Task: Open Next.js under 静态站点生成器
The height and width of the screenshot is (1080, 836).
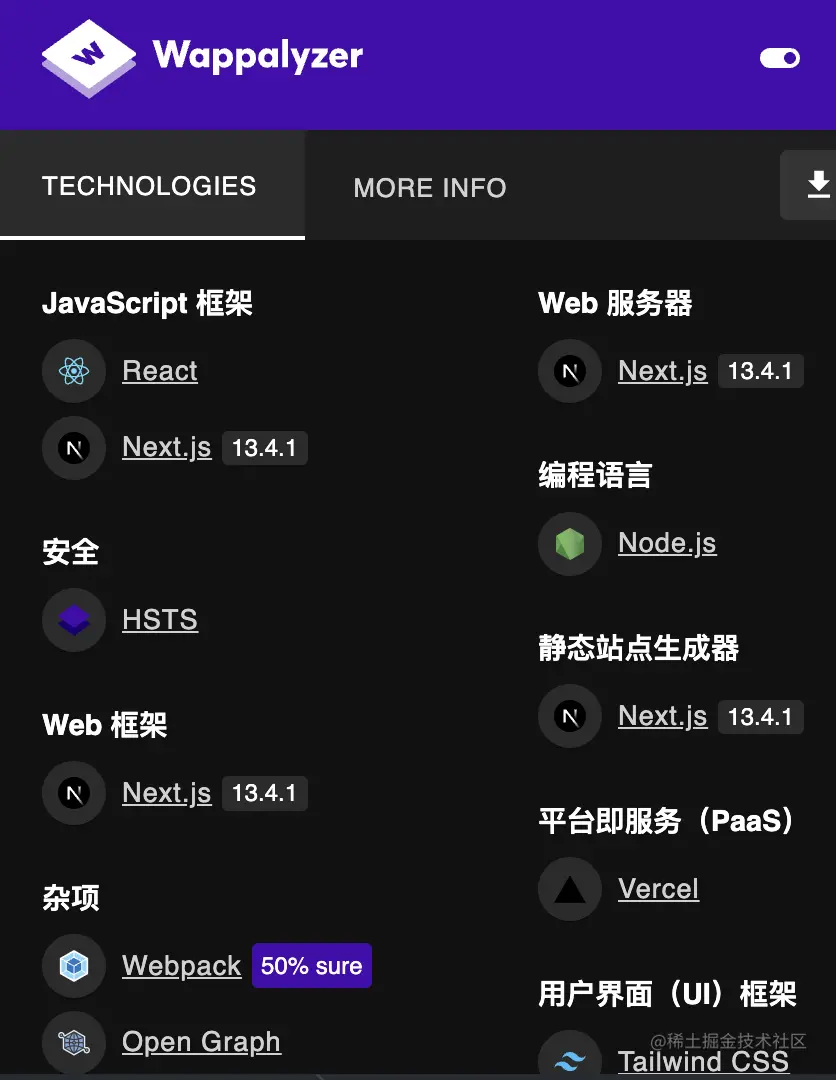Action: point(663,716)
